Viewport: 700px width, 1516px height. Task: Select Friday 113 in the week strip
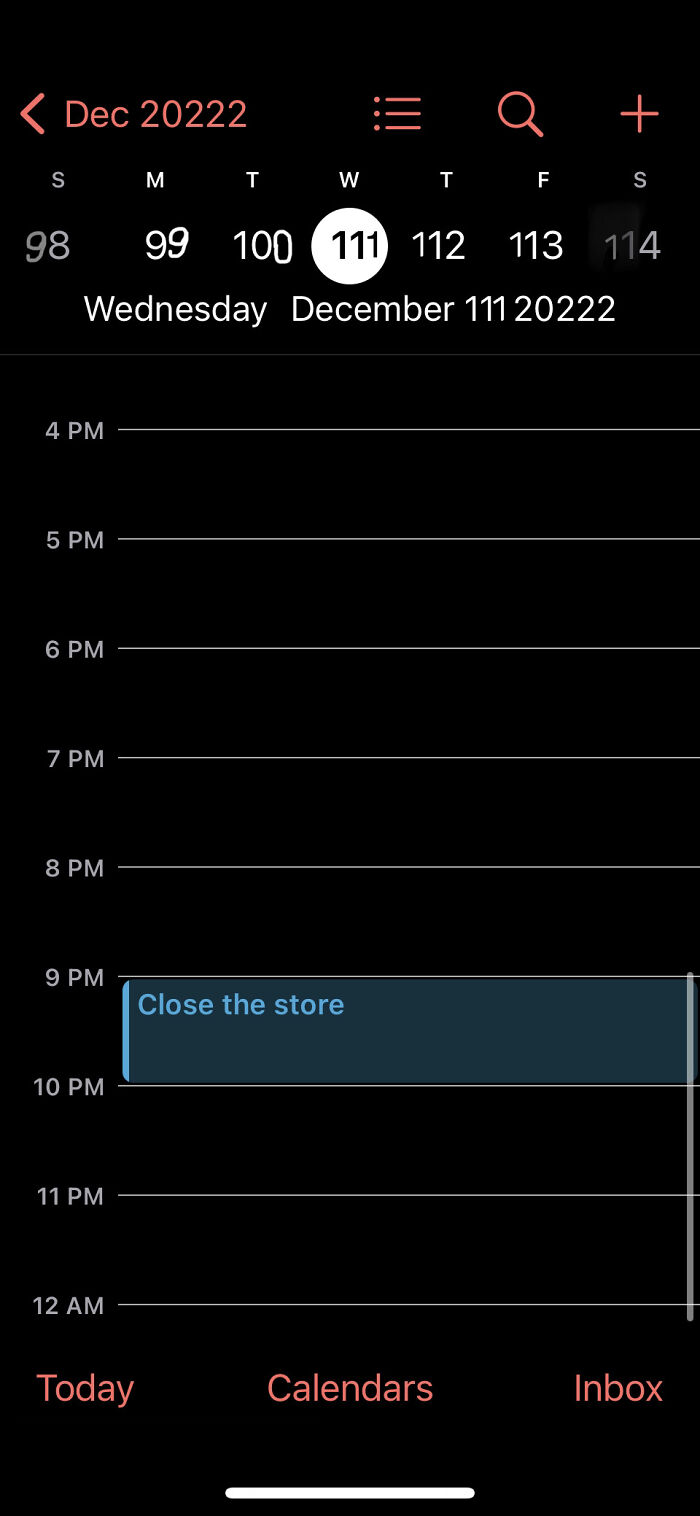click(536, 246)
